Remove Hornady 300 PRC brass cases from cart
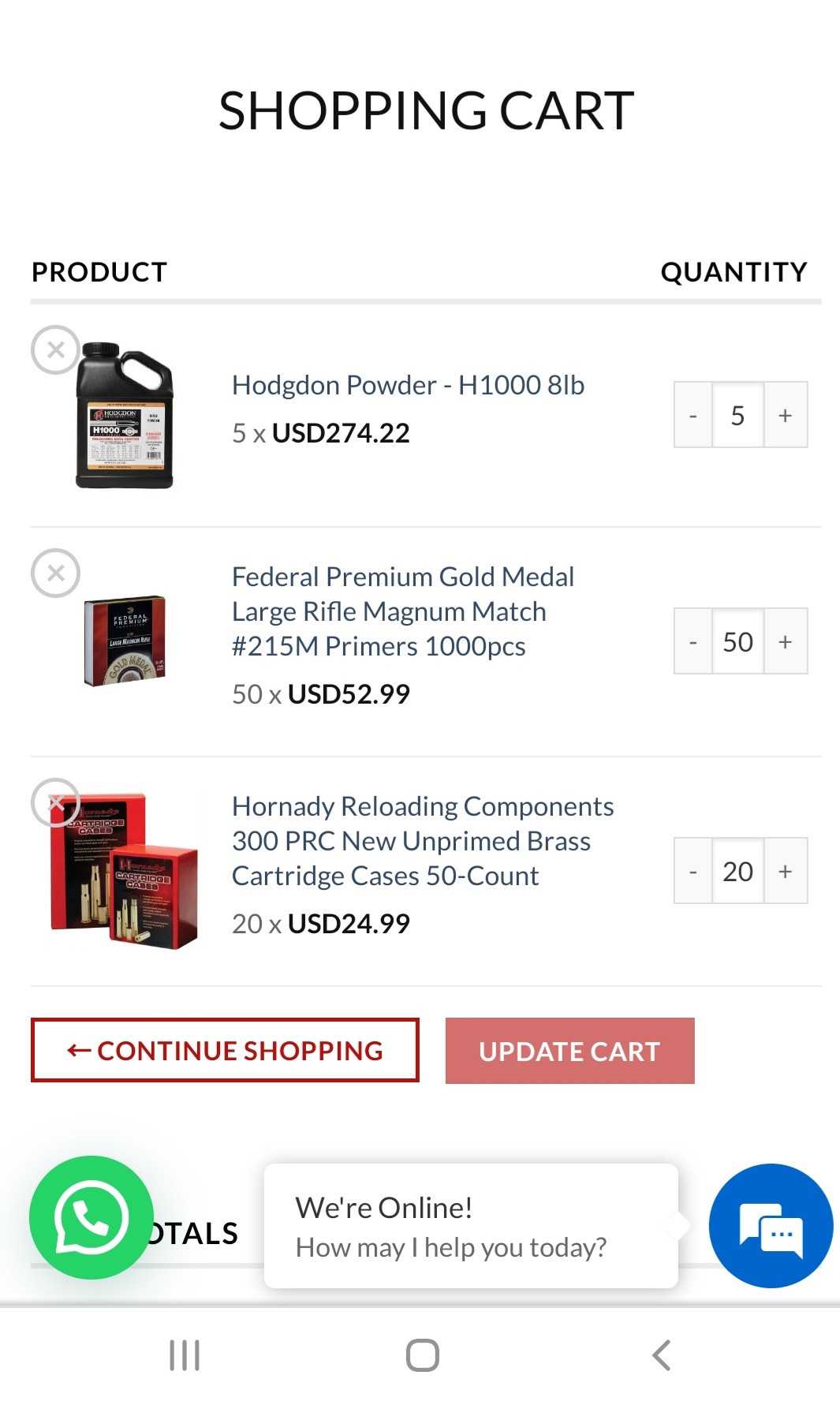Viewport: 840px width, 1405px height. pyautogui.click(x=55, y=802)
